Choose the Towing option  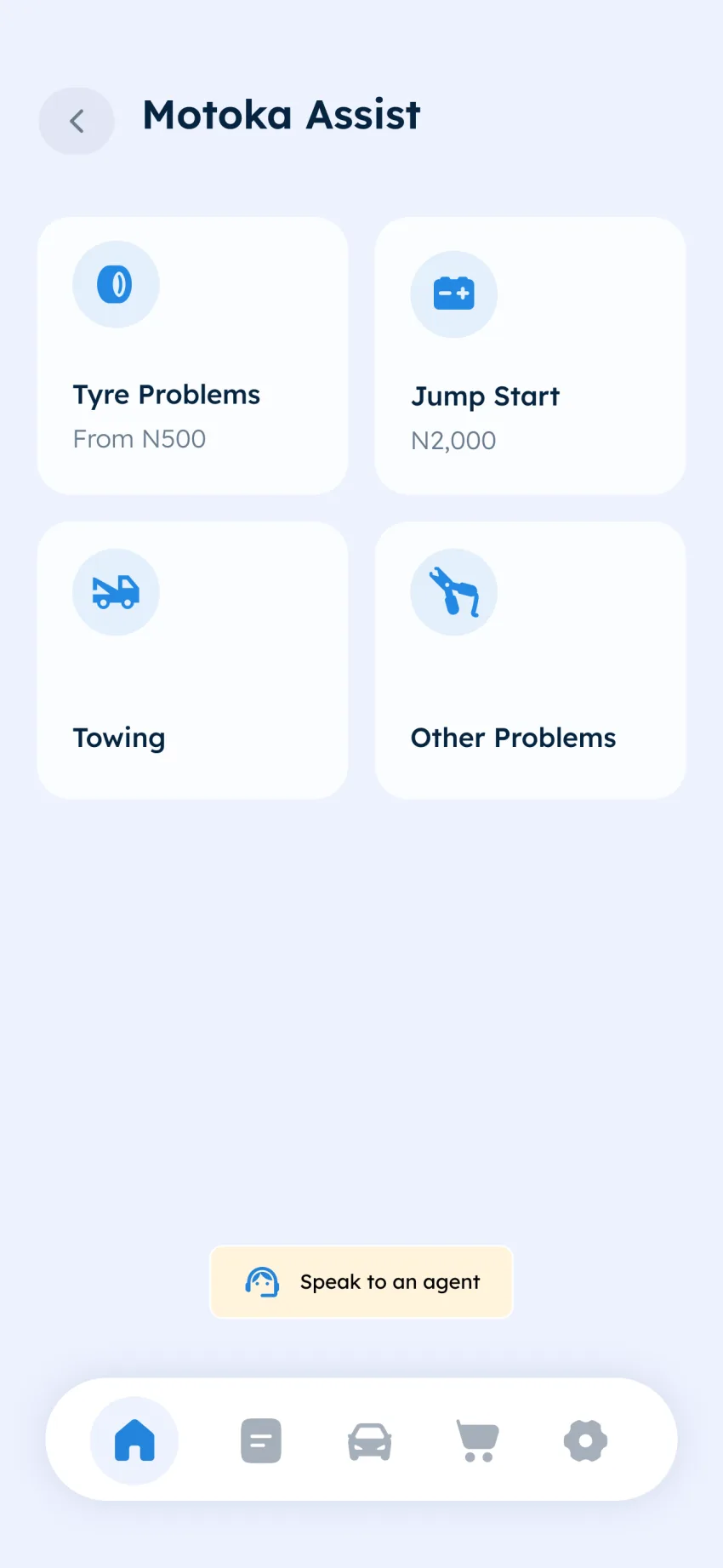pyautogui.click(x=192, y=660)
